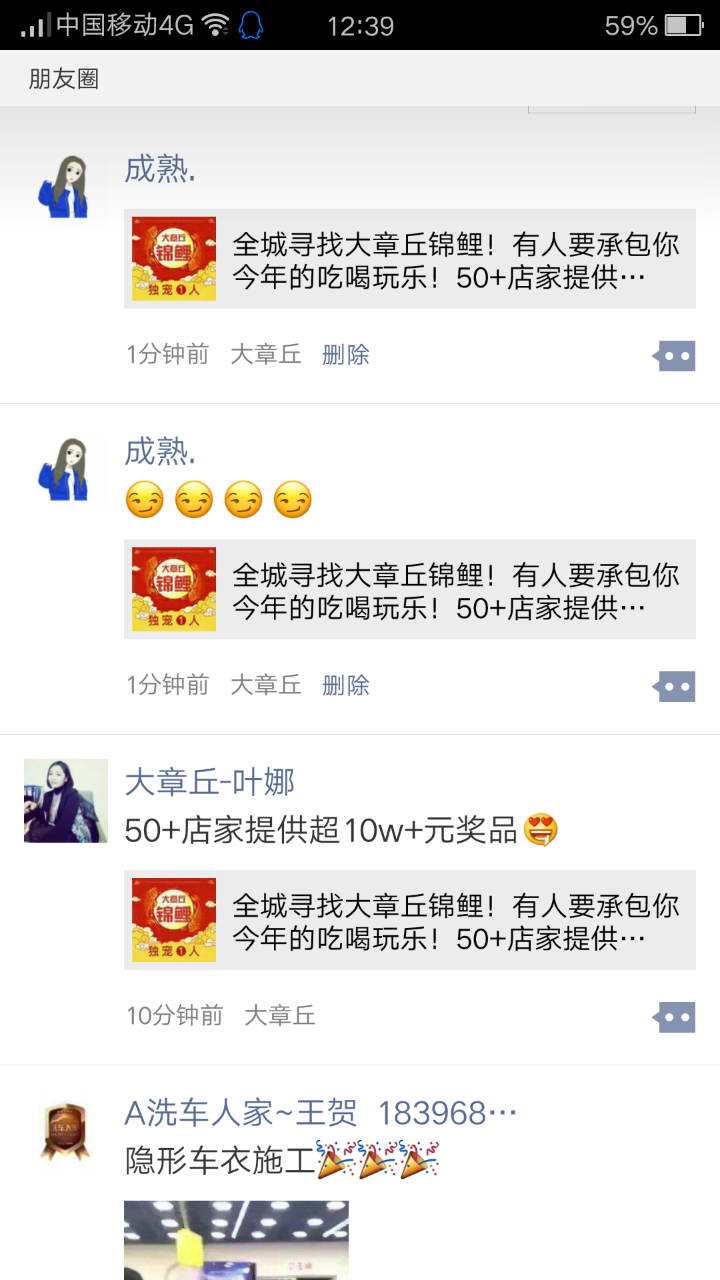View the photo in 隐形车衣施工 post
The image size is (720, 1280).
236,1240
